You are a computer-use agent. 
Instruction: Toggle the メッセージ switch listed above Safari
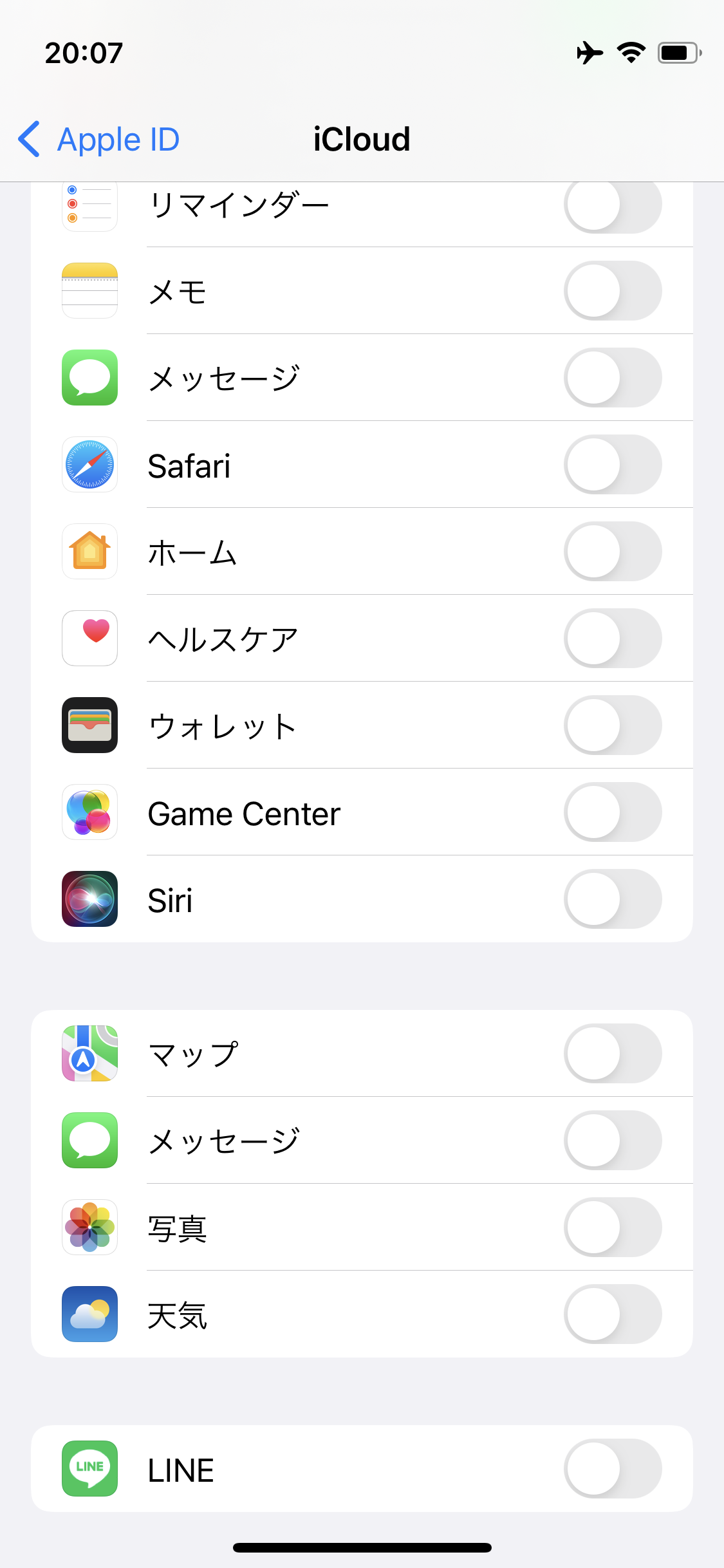612,378
